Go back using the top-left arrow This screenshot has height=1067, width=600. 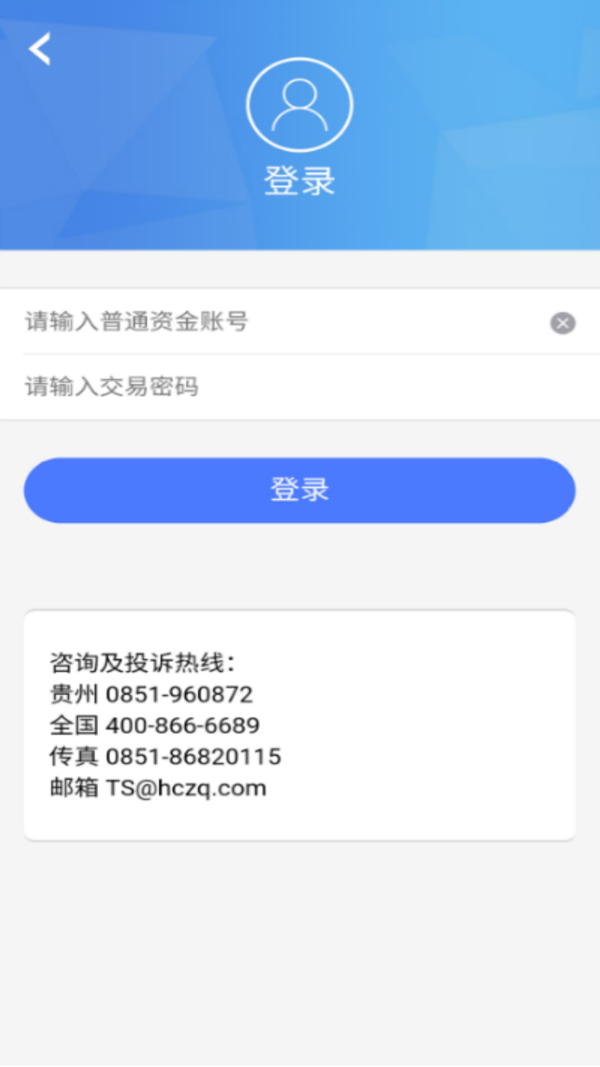click(x=39, y=49)
